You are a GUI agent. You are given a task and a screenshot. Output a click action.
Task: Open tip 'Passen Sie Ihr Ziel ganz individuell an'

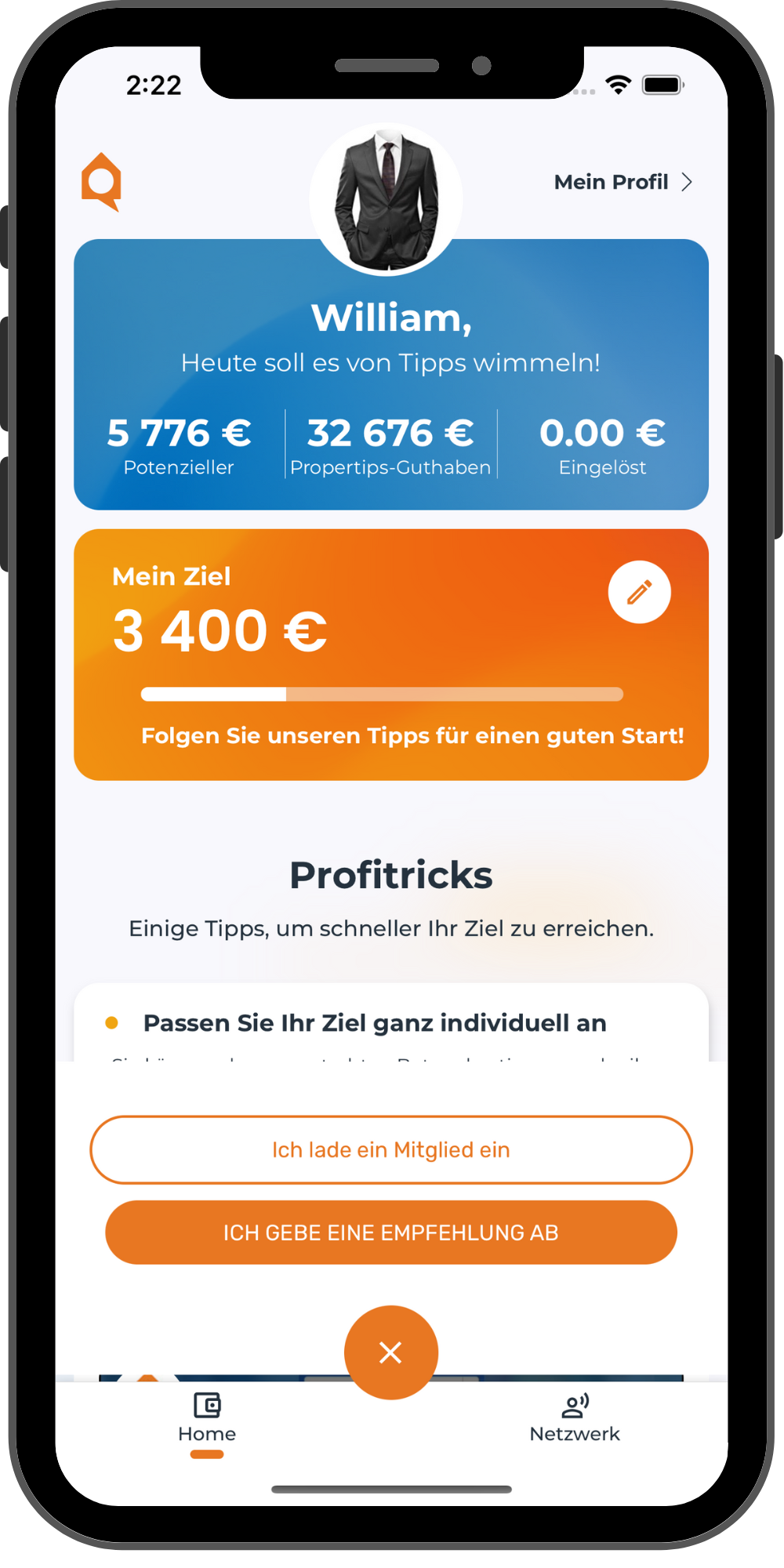[375, 1023]
